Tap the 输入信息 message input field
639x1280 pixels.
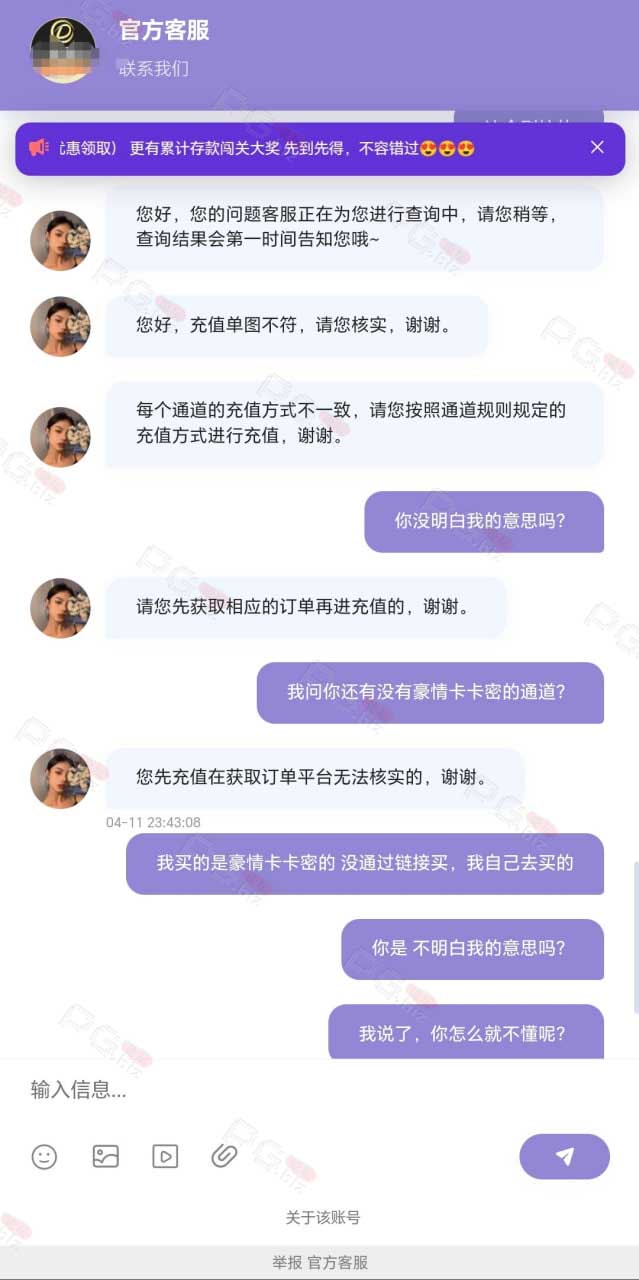[x=319, y=1090]
